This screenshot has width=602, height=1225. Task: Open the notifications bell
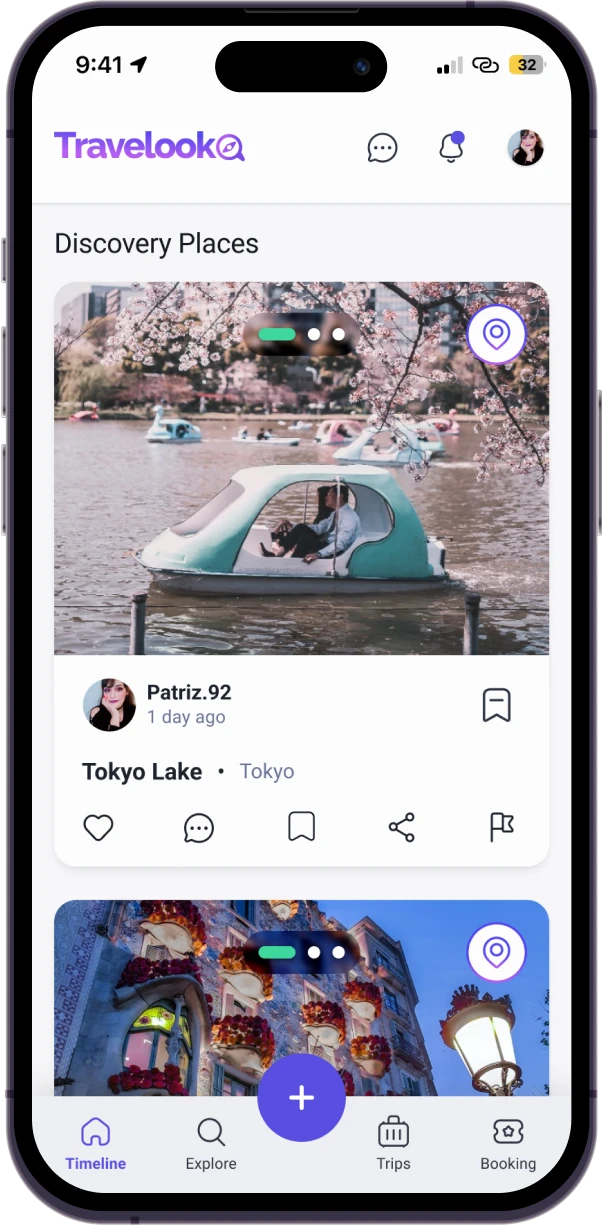coord(452,148)
